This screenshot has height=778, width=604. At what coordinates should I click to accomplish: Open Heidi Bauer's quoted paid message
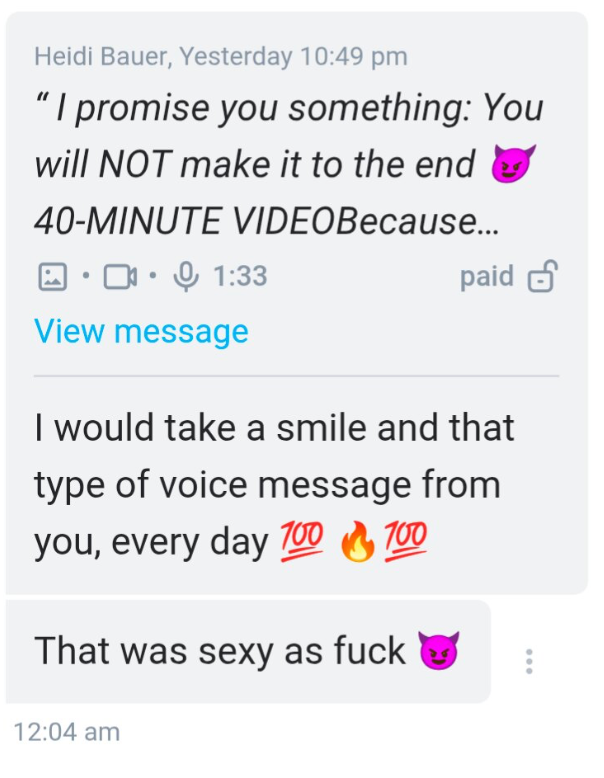point(285,165)
